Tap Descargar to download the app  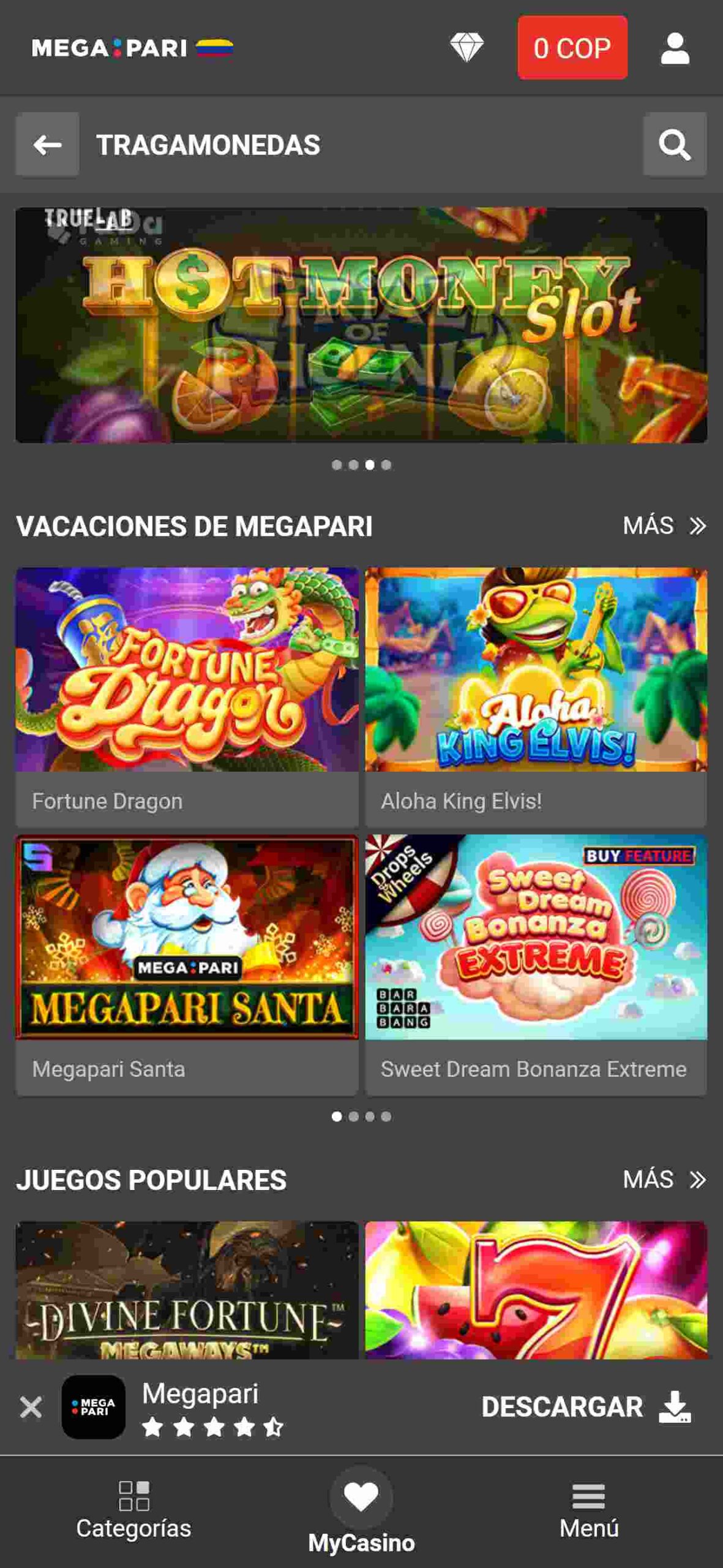pyautogui.click(x=586, y=1407)
